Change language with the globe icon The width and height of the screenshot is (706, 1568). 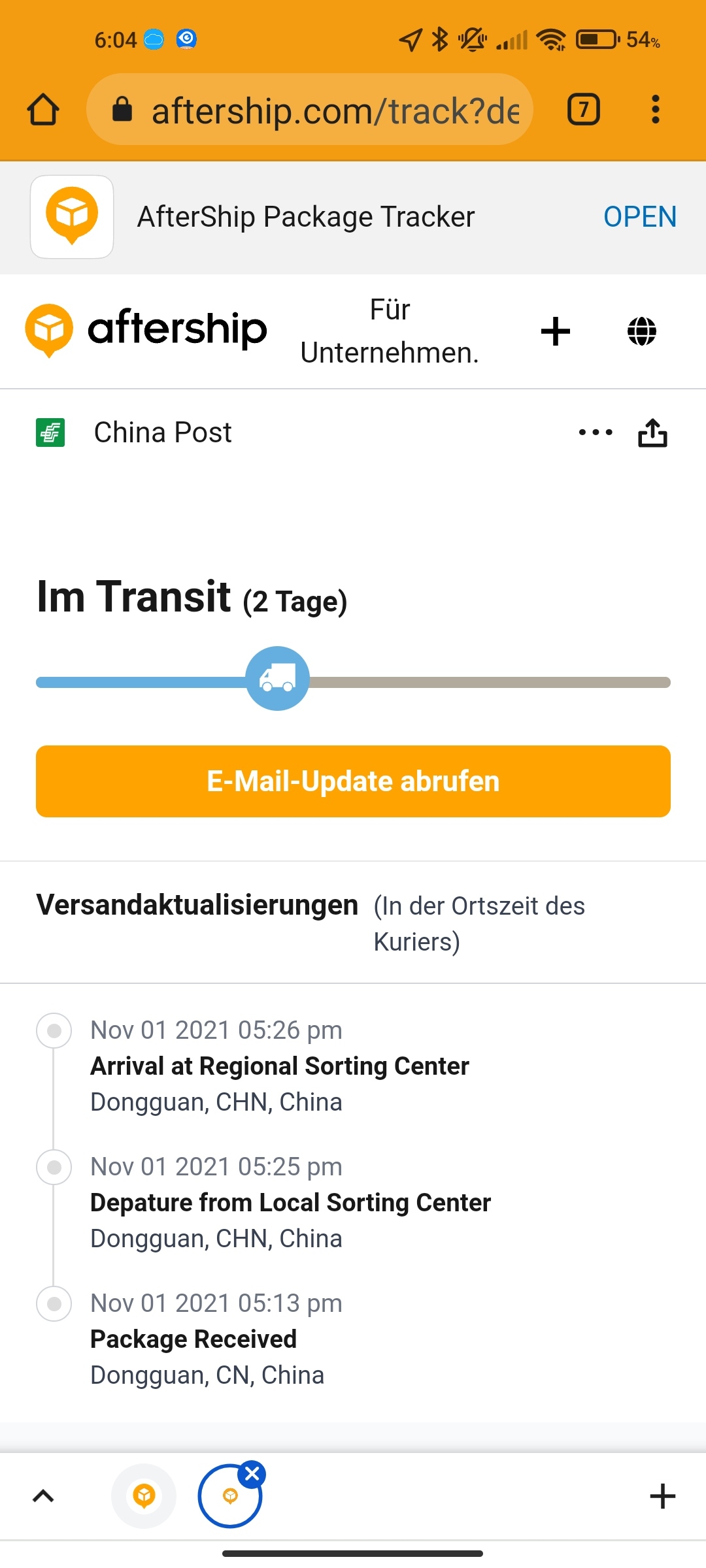tap(641, 331)
